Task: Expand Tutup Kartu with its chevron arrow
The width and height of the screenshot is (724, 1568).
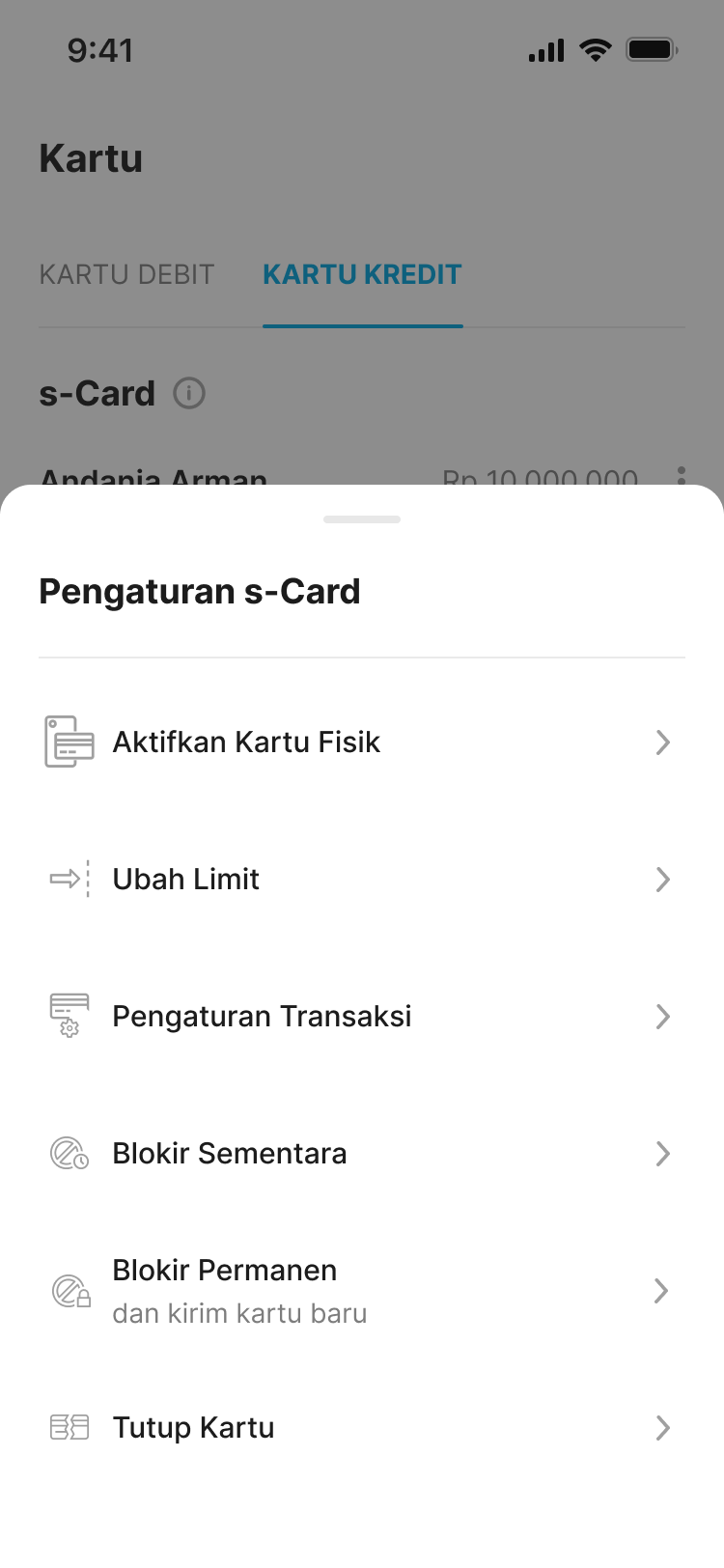Action: (x=663, y=1427)
